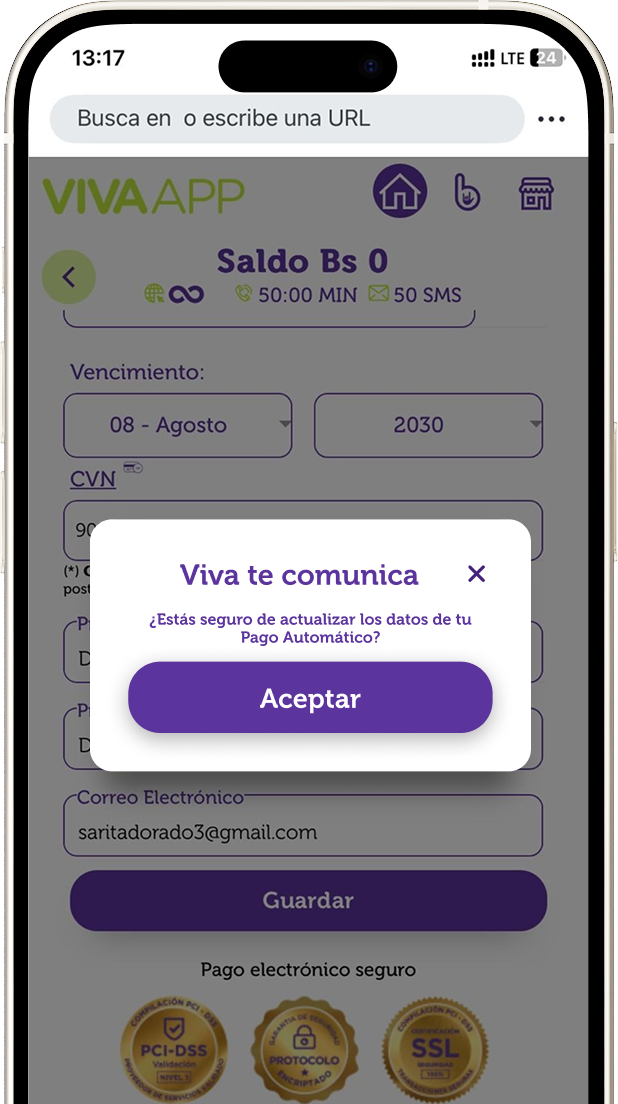The height and width of the screenshot is (1104, 618).
Task: Open the 08 - Agosto month dropdown
Action: 178,425
